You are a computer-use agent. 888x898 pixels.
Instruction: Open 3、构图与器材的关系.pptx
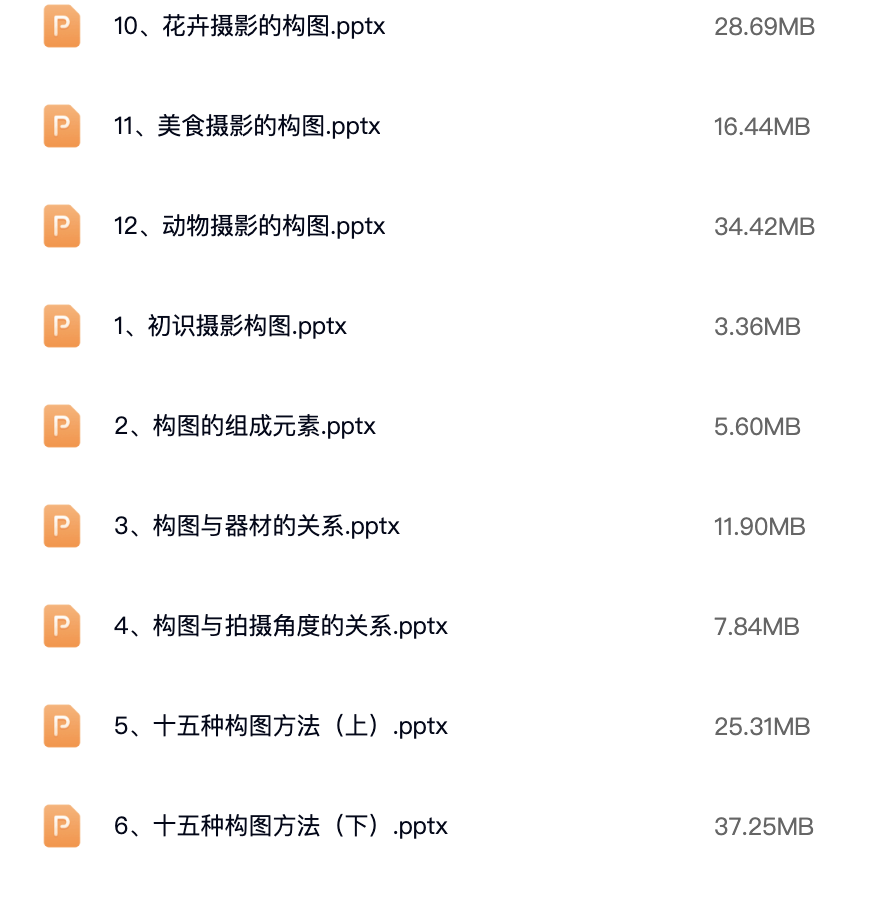coord(257,526)
